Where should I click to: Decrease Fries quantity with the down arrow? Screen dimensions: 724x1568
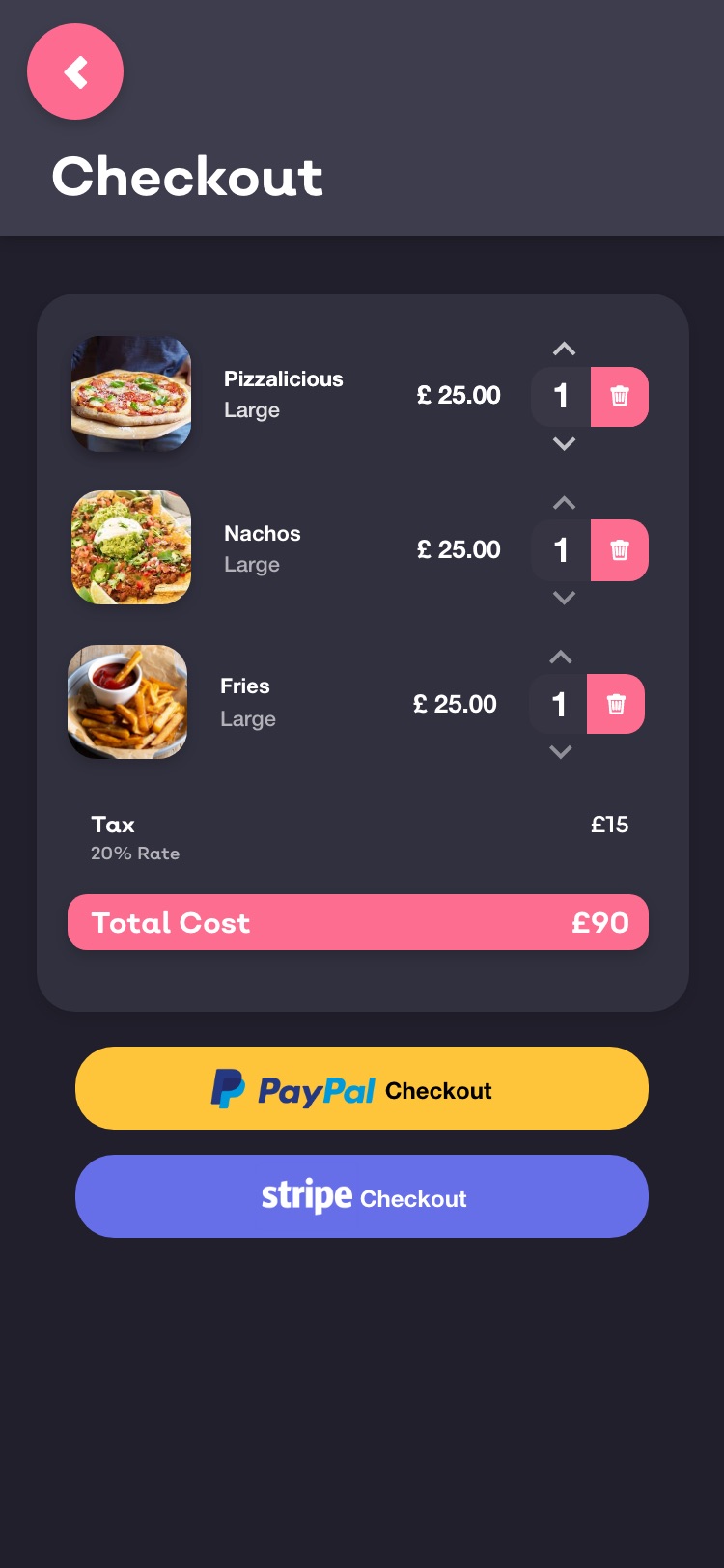pos(560,752)
